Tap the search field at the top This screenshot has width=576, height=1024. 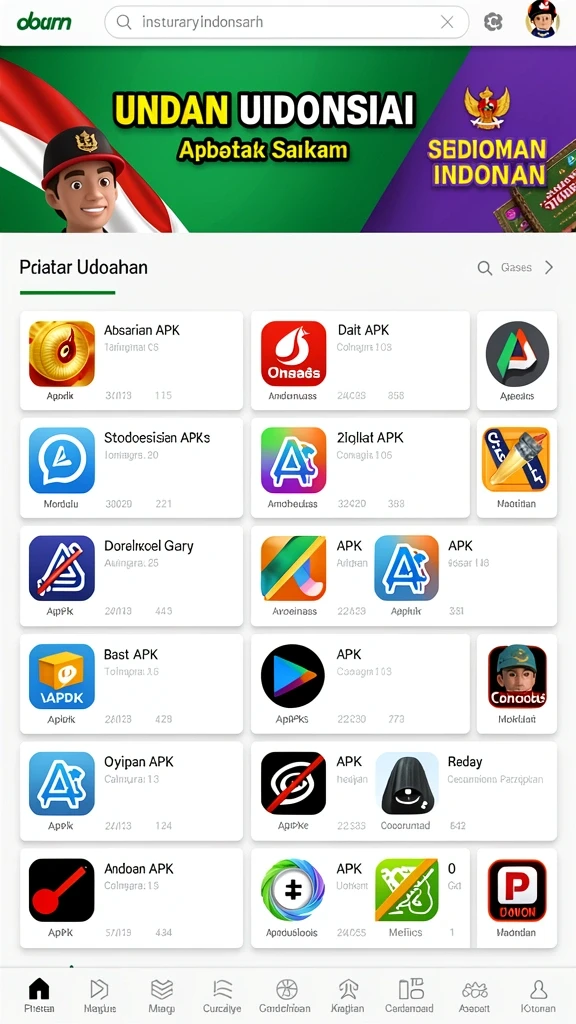[x=286, y=22]
